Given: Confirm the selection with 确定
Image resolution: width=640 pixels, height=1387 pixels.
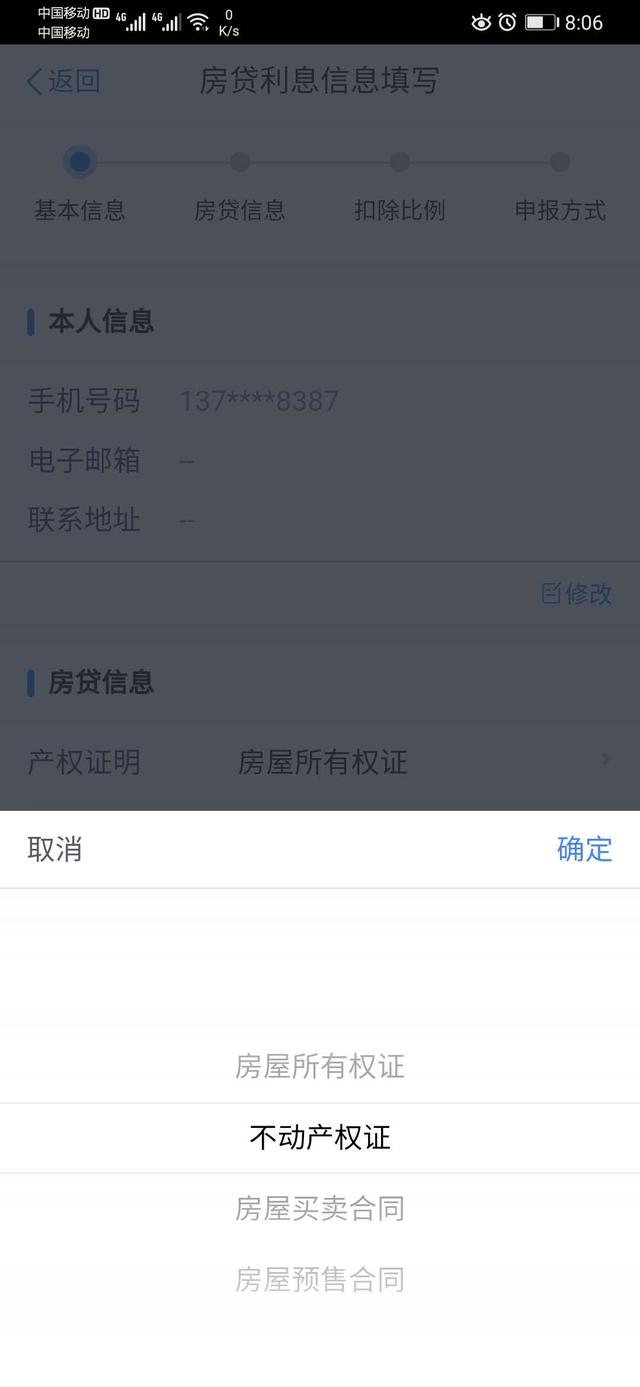Looking at the screenshot, I should coord(584,849).
